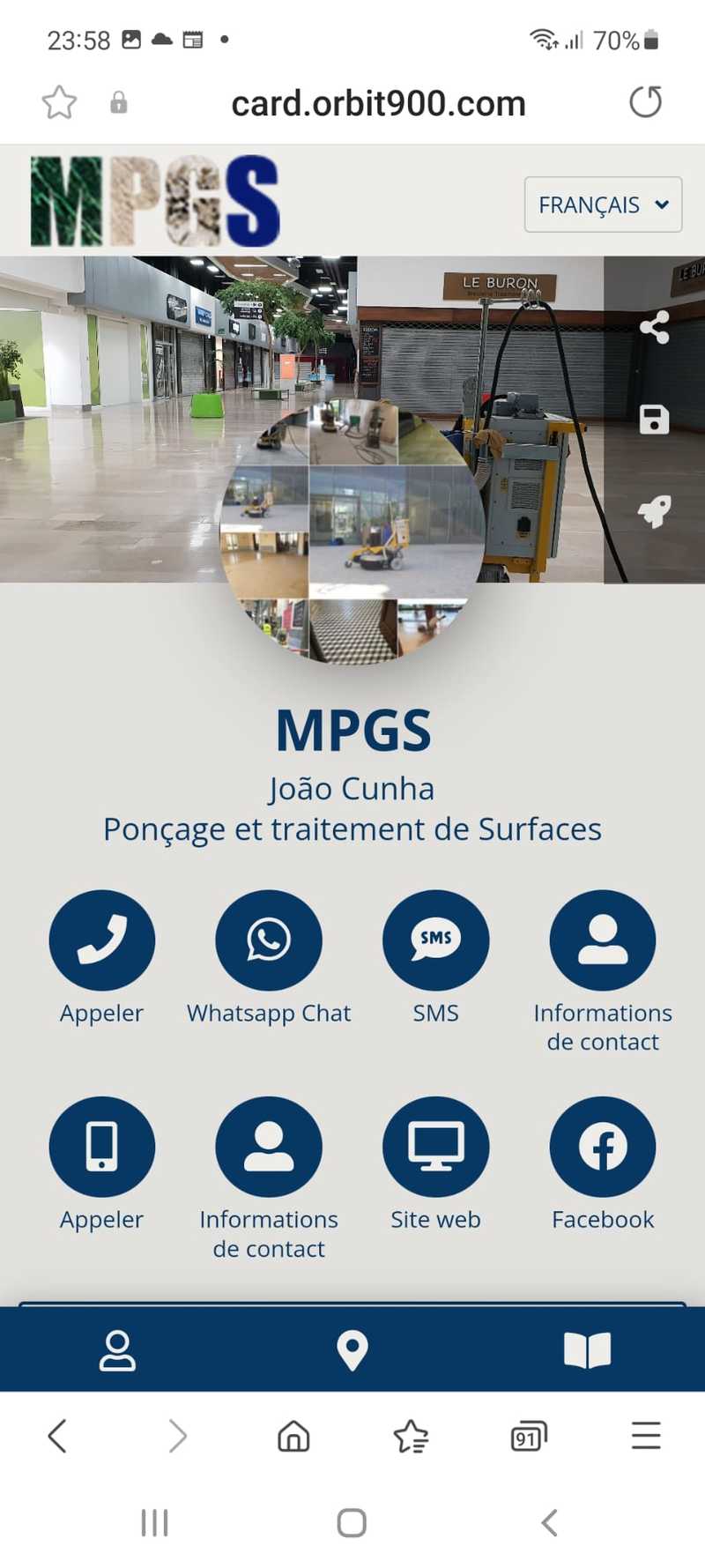
Task: Open the Informations de contact button beside SMS
Action: pyautogui.click(x=603, y=940)
